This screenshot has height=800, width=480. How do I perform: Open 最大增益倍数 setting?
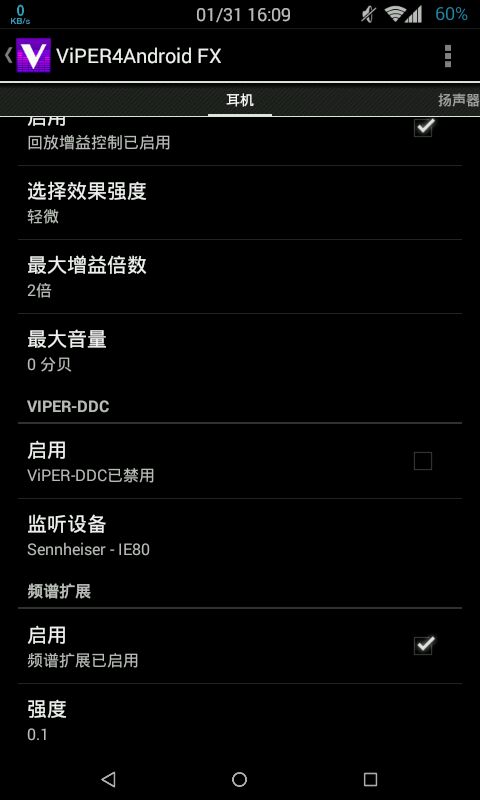[x=240, y=277]
